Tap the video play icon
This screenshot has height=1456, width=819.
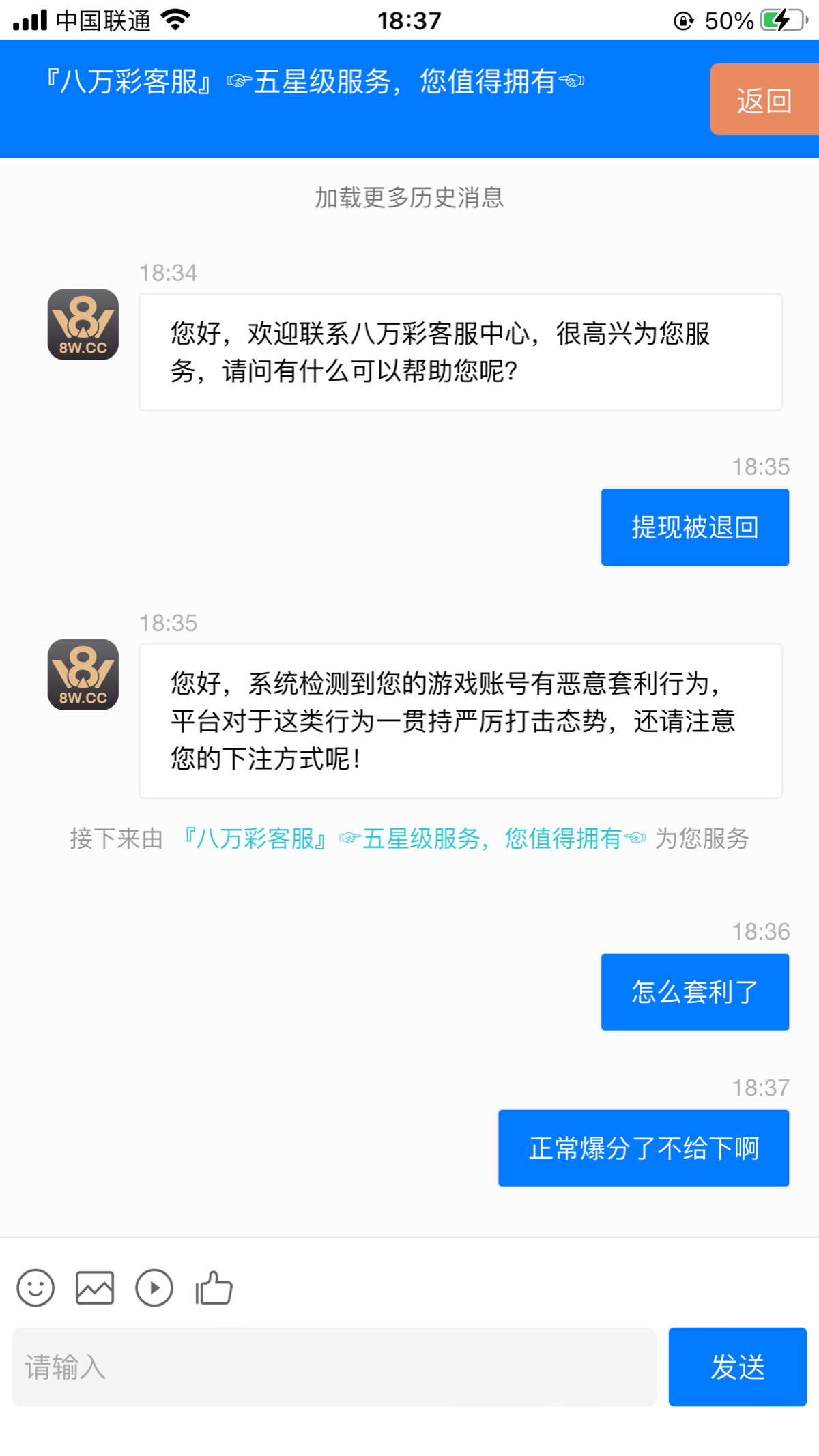tap(154, 1287)
